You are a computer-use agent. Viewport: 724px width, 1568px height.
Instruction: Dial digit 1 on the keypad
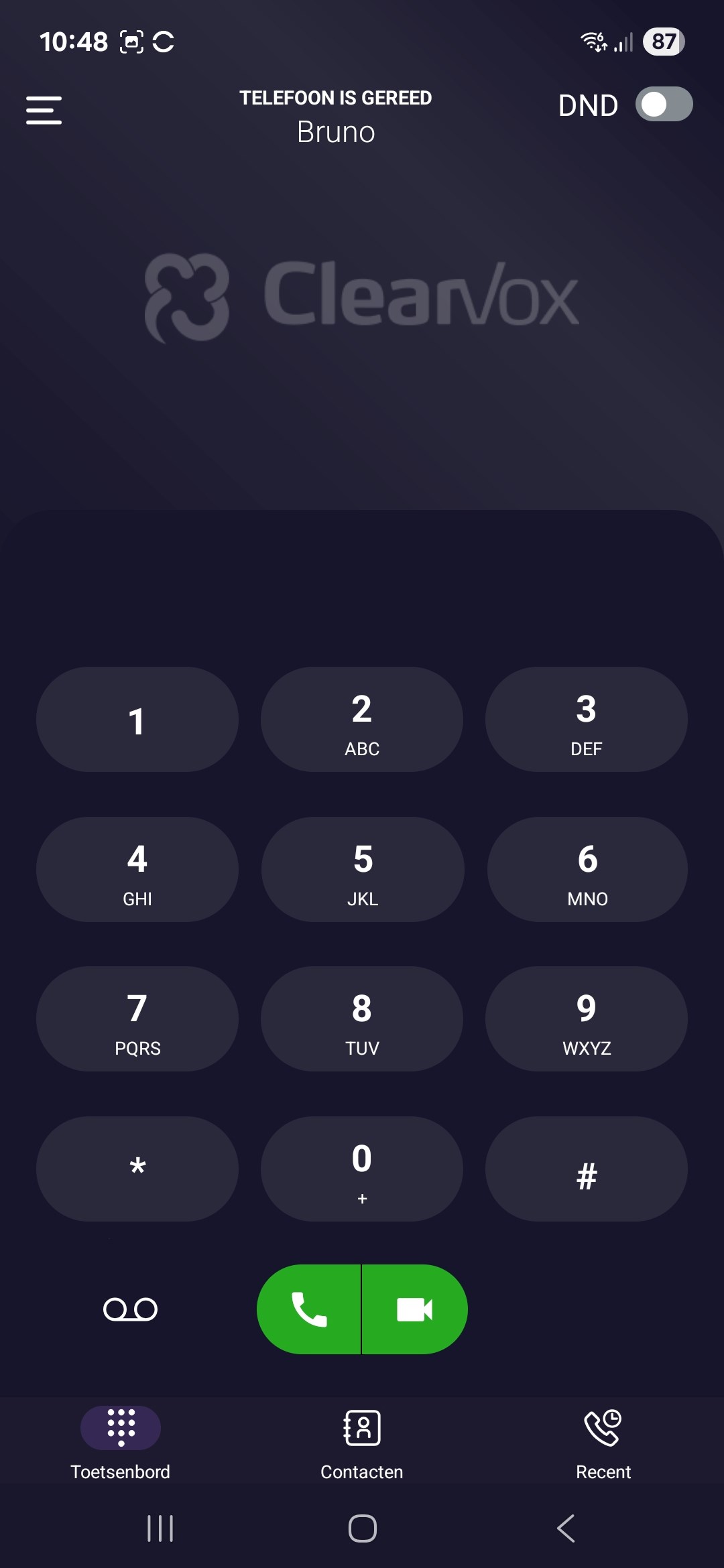[137, 720]
